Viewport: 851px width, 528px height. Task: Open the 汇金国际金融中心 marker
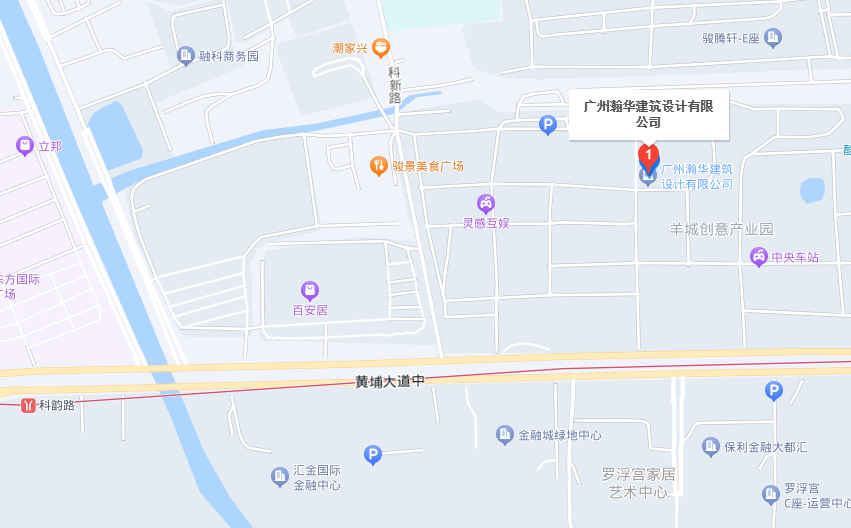pos(280,477)
